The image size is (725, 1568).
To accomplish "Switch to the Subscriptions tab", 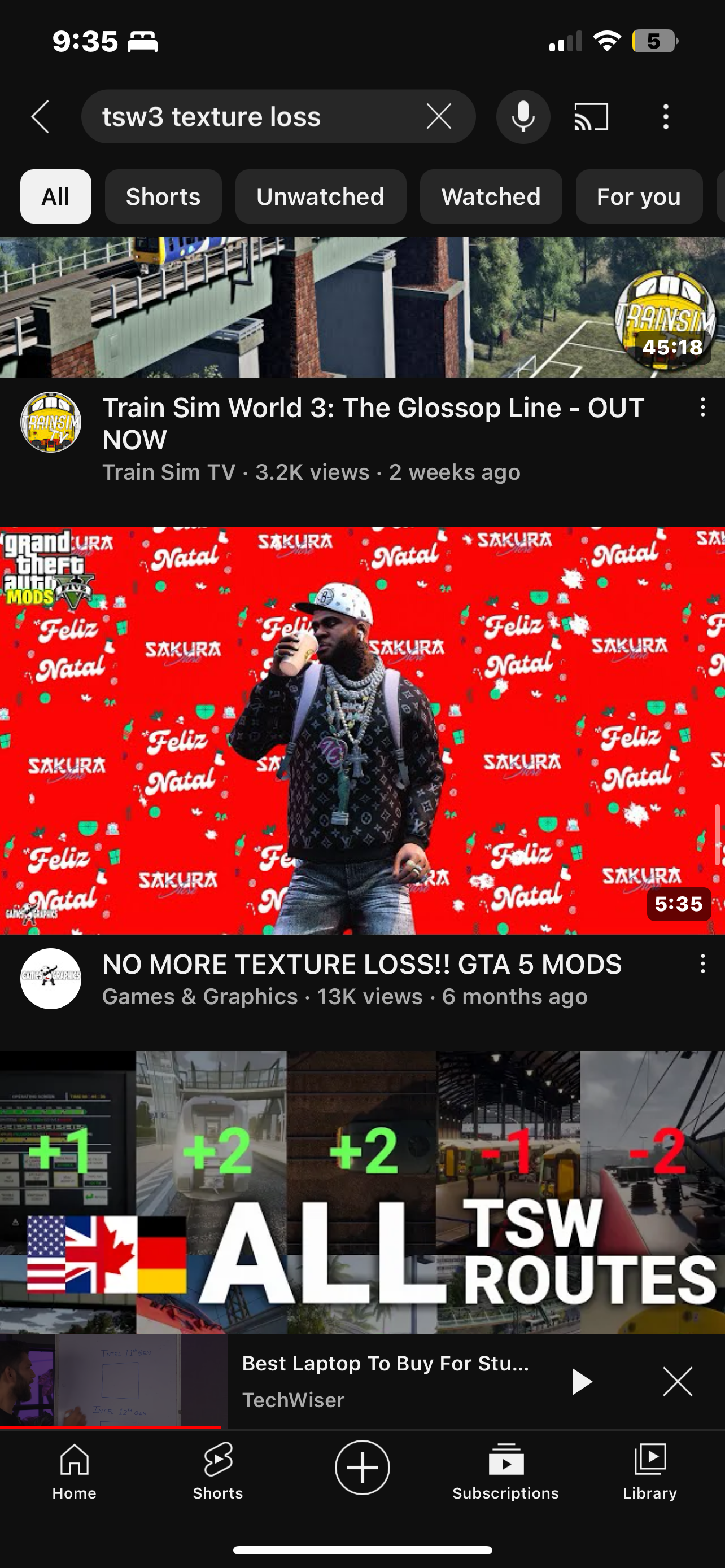I will coord(505,1472).
